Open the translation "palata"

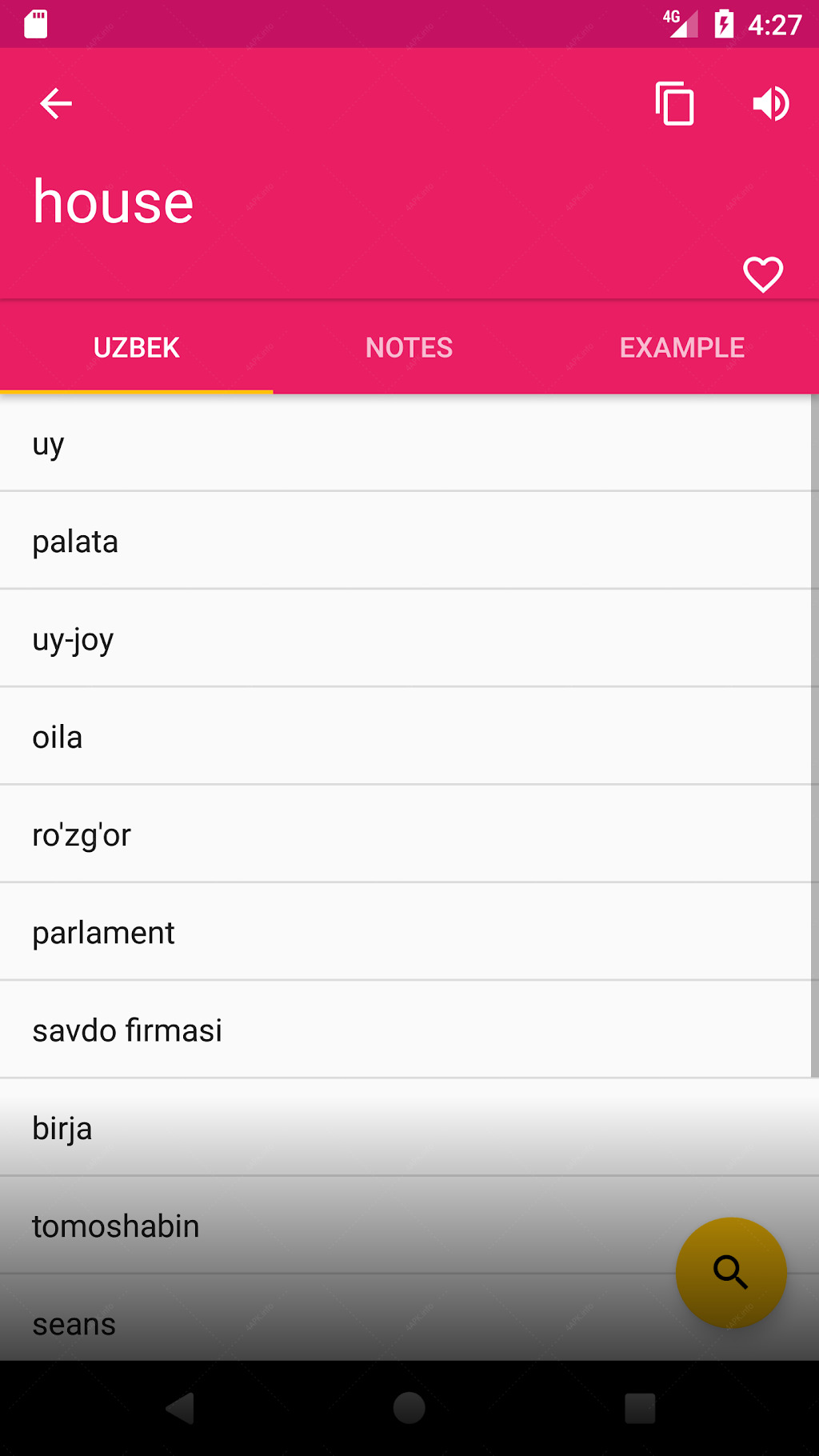click(x=406, y=541)
